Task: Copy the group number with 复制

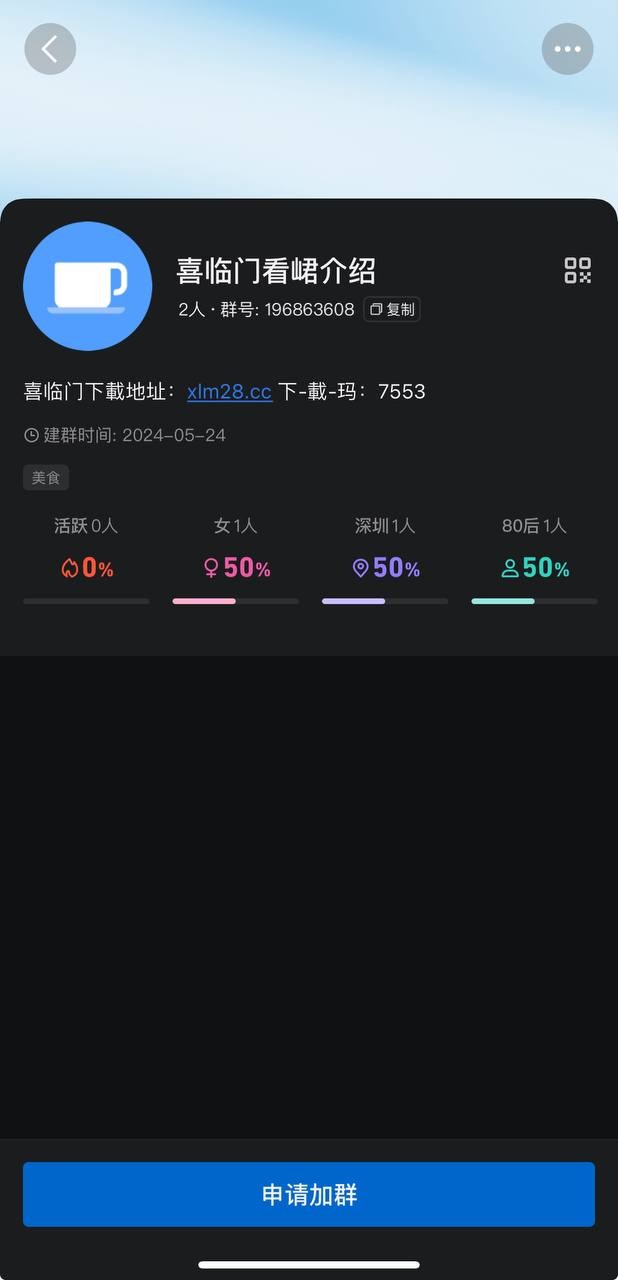Action: (392, 310)
